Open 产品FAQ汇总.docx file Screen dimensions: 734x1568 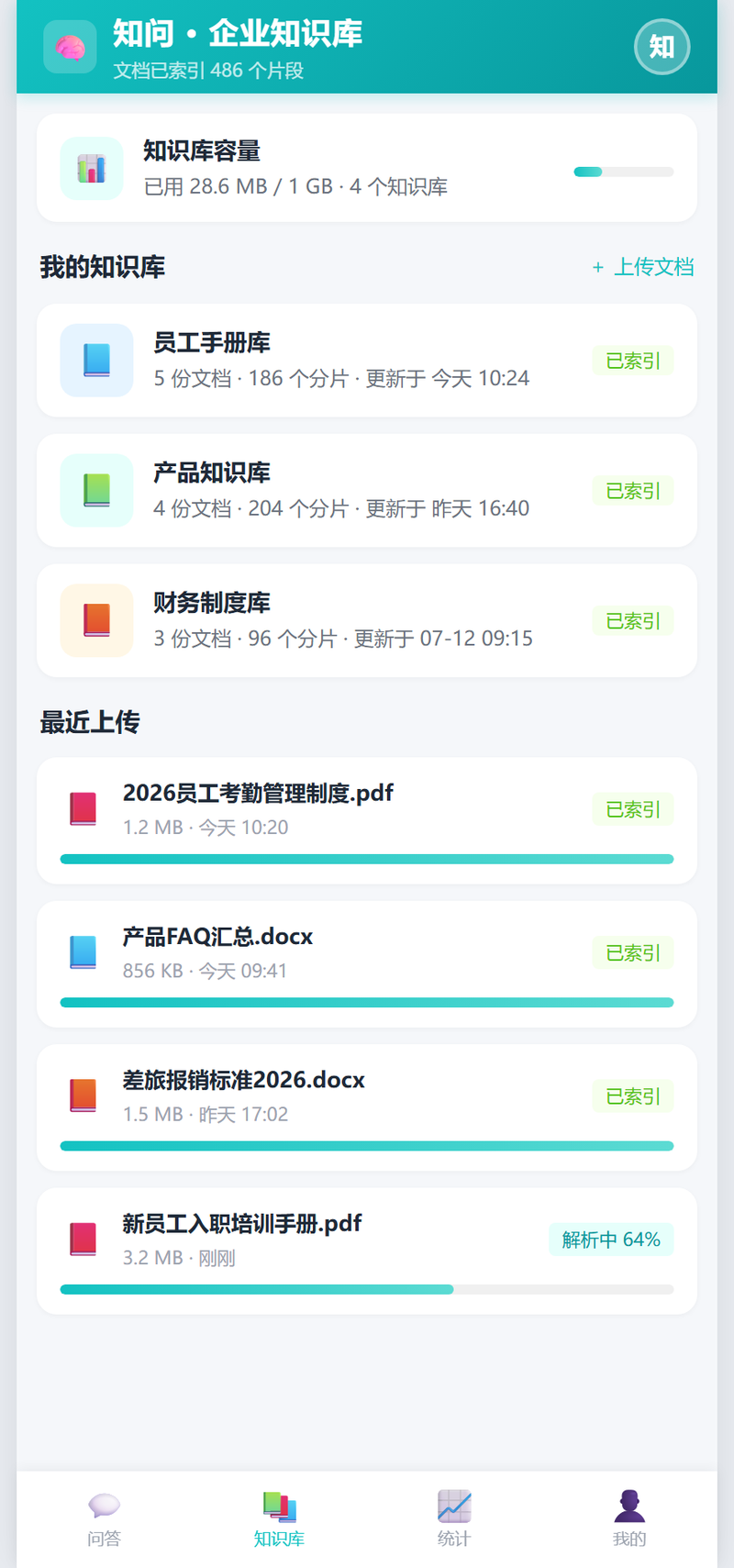(367, 964)
